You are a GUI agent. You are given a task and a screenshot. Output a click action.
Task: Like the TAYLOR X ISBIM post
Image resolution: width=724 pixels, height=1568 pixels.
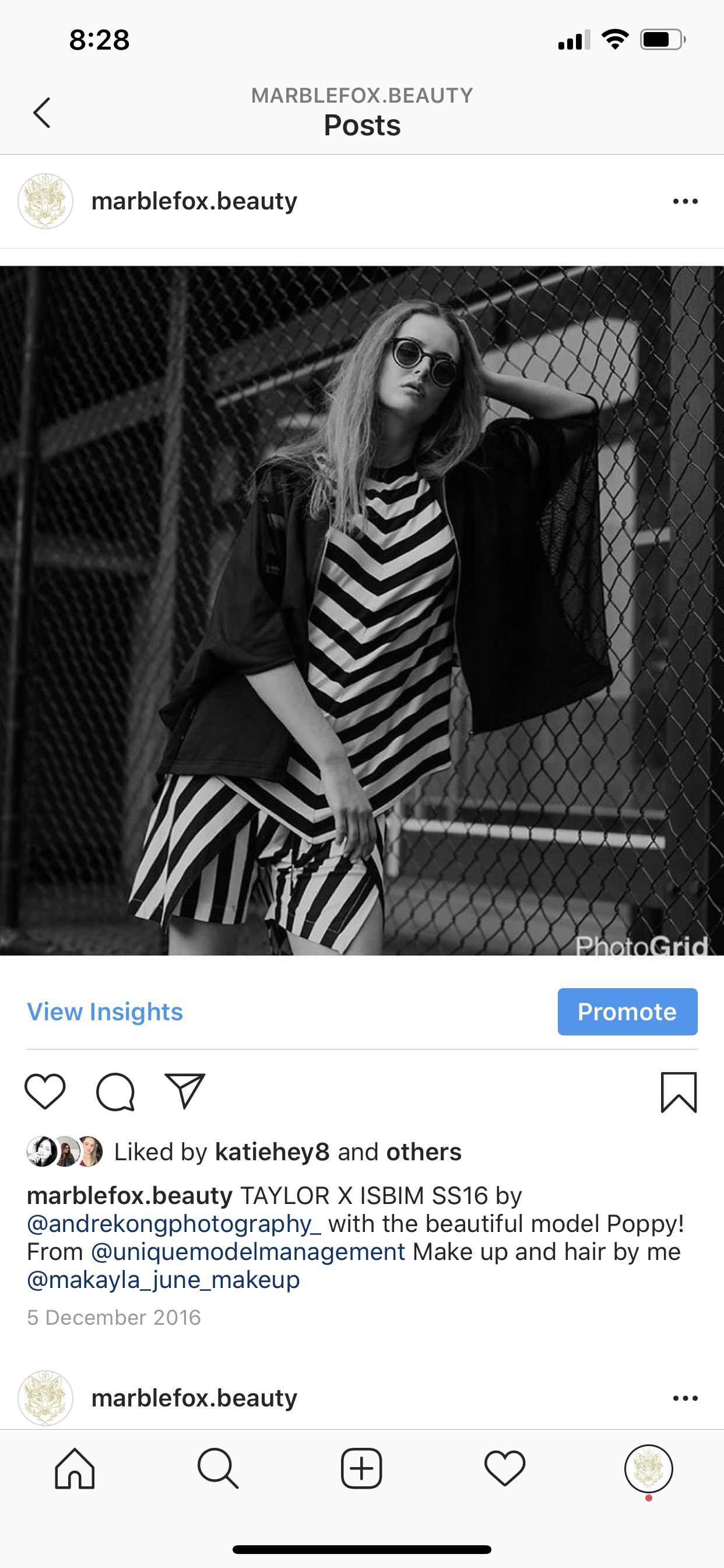point(45,1091)
